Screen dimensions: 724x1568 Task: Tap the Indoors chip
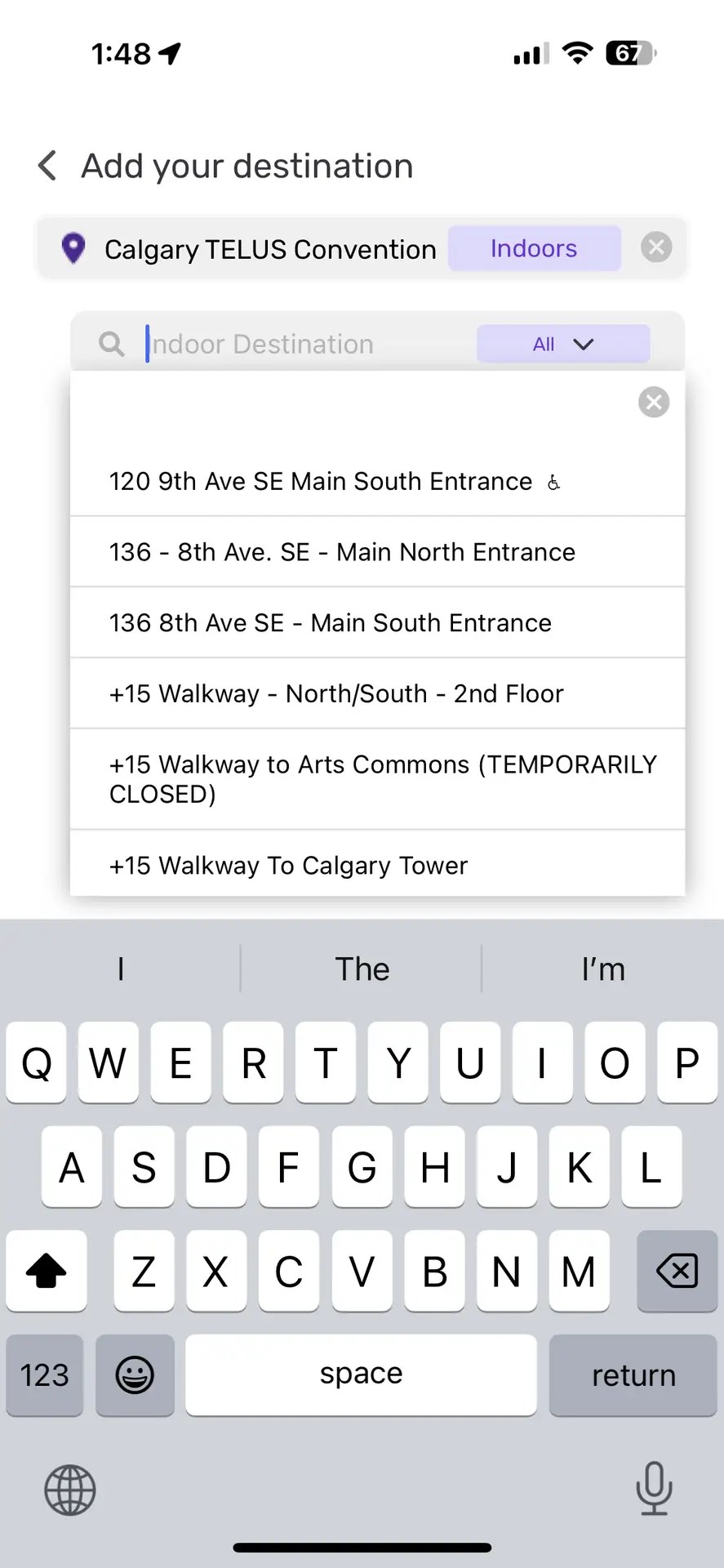pos(534,248)
